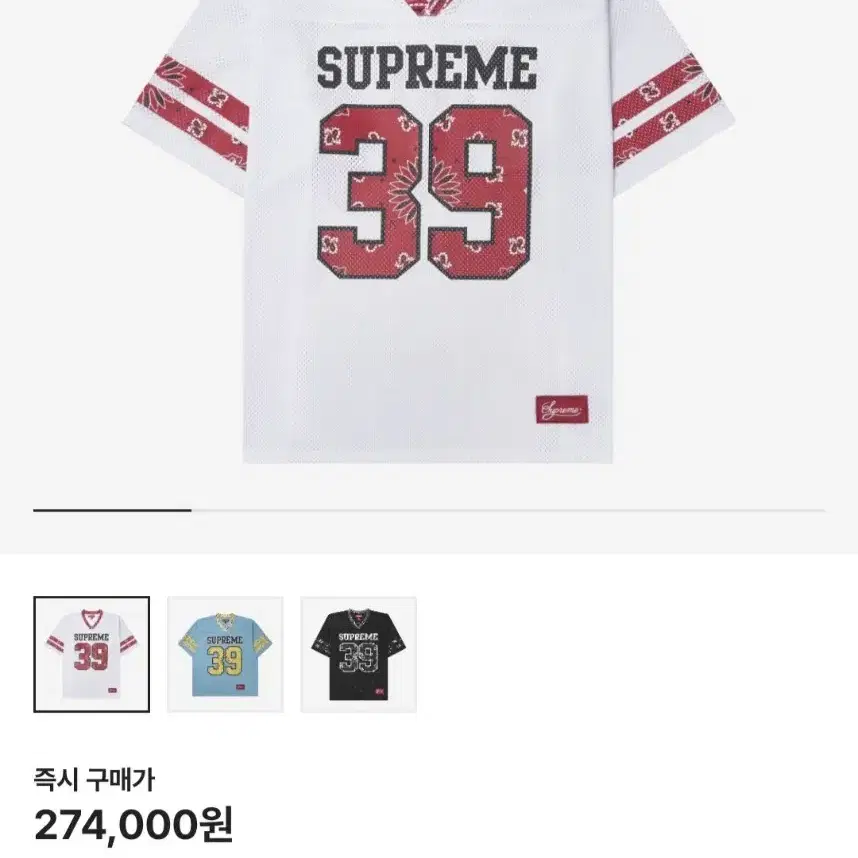The image size is (858, 858).
Task: Select the white jersey thumbnail
Action: click(92, 654)
